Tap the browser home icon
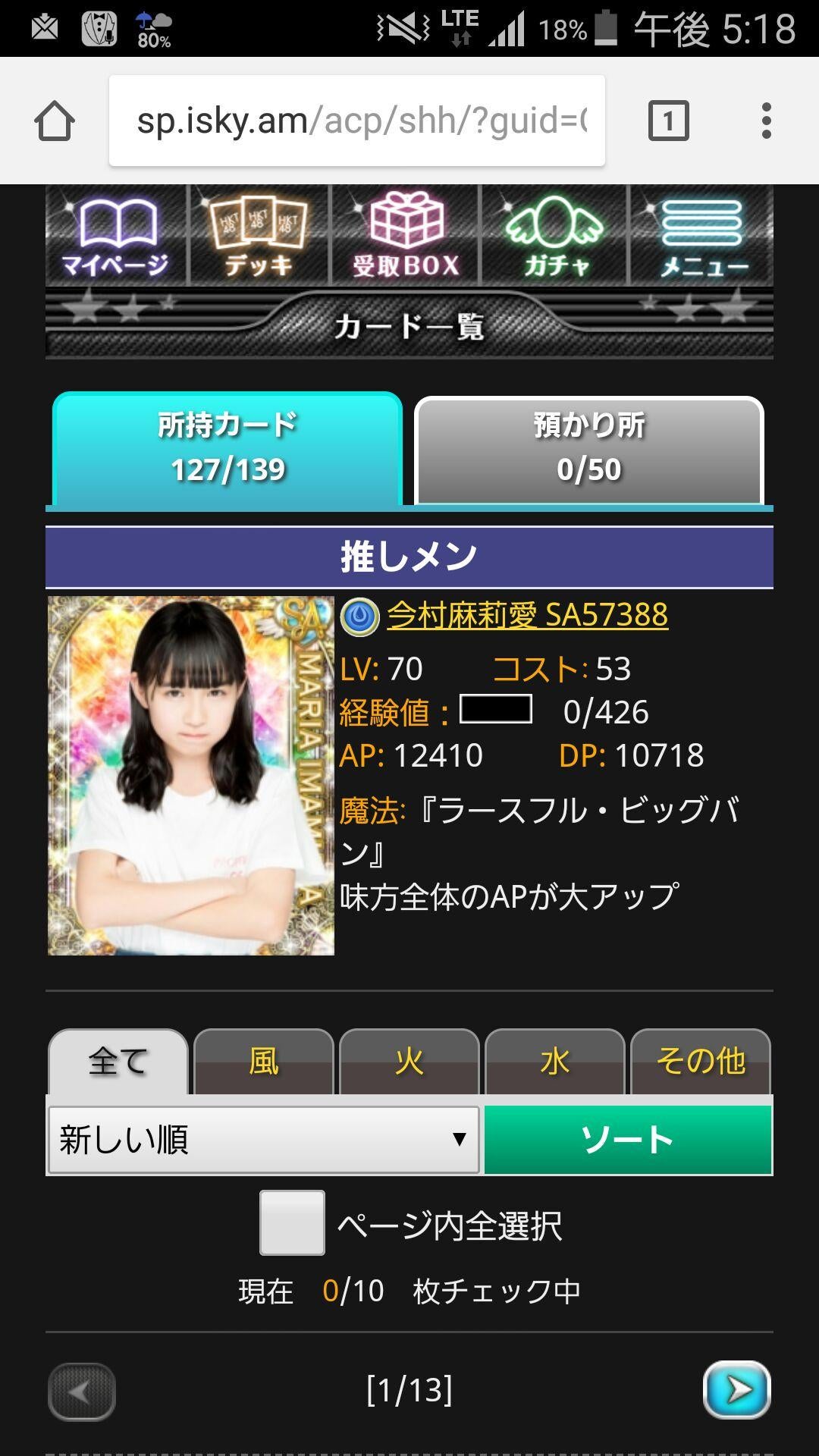This screenshot has width=819, height=1456. point(55,121)
